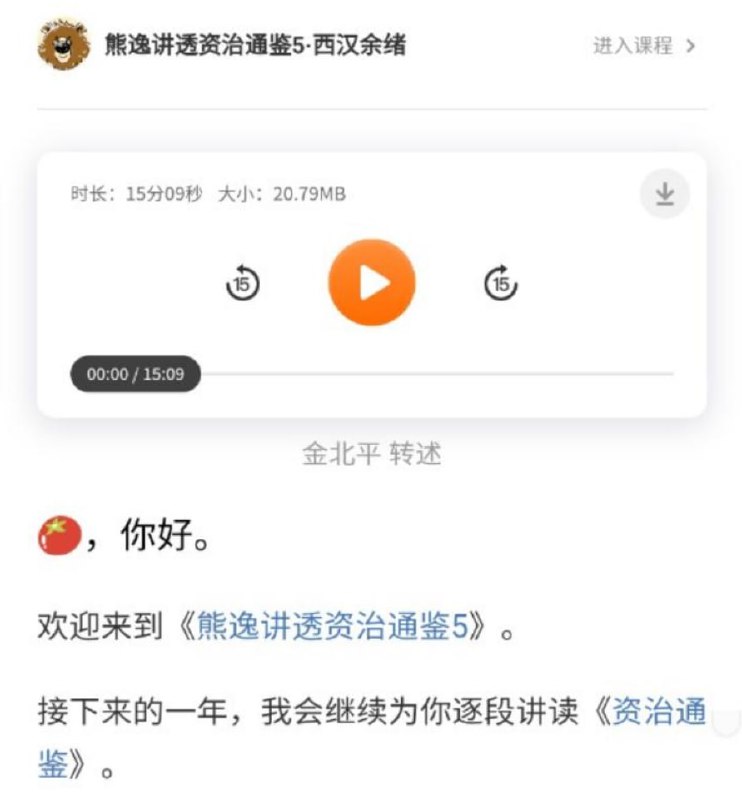Rewind the audio 15 seconds

coord(242,284)
